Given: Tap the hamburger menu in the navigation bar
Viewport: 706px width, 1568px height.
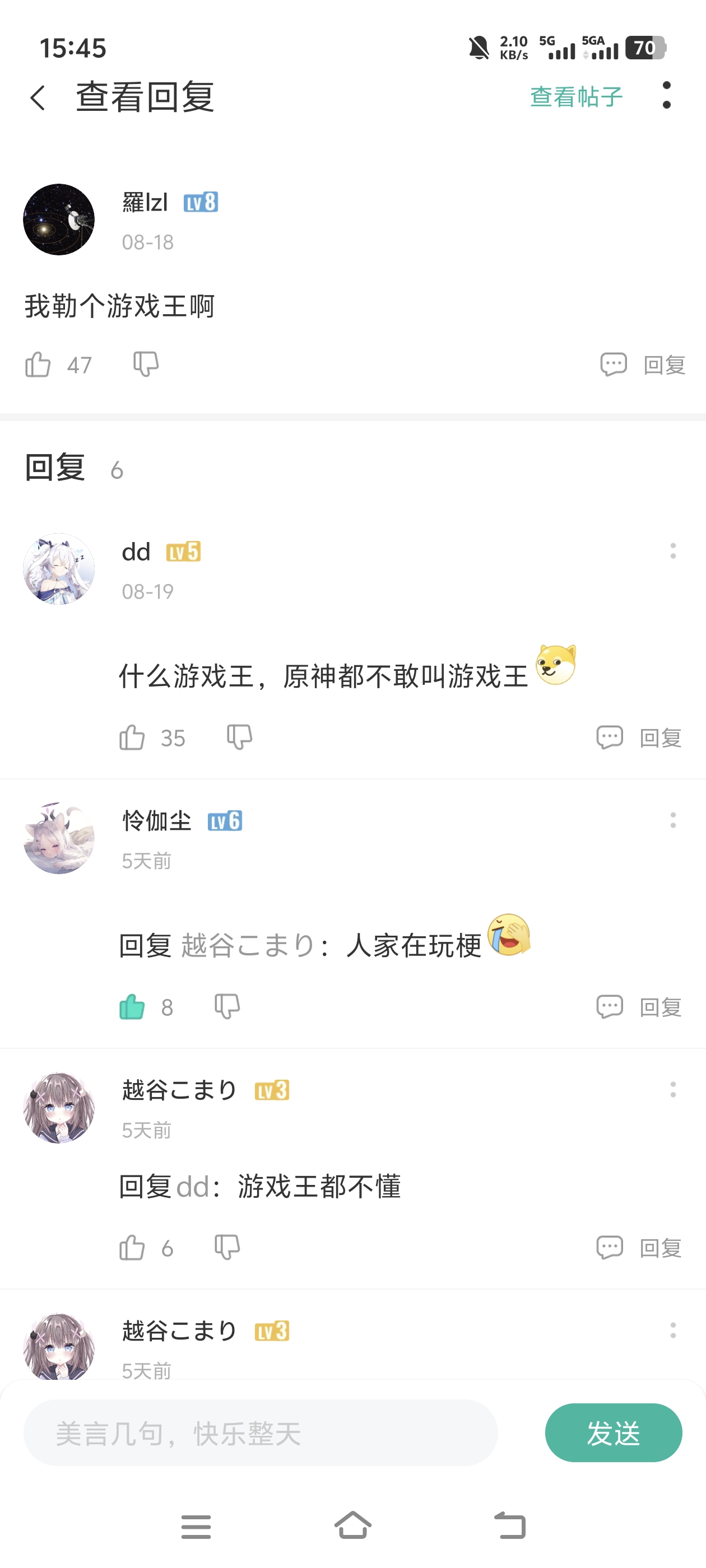Looking at the screenshot, I should (x=196, y=1526).
